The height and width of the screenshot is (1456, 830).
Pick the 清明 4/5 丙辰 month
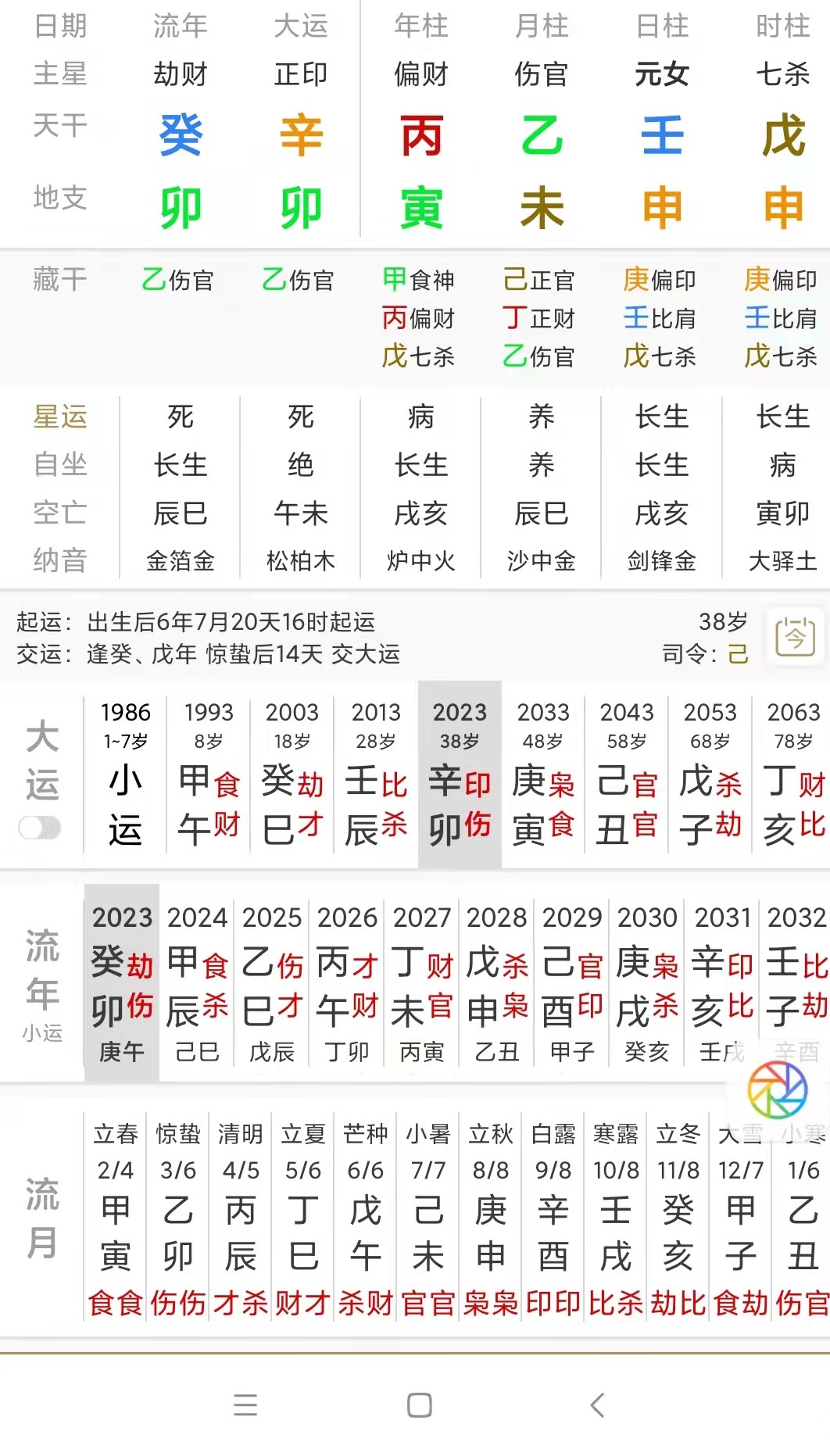coord(241,1218)
